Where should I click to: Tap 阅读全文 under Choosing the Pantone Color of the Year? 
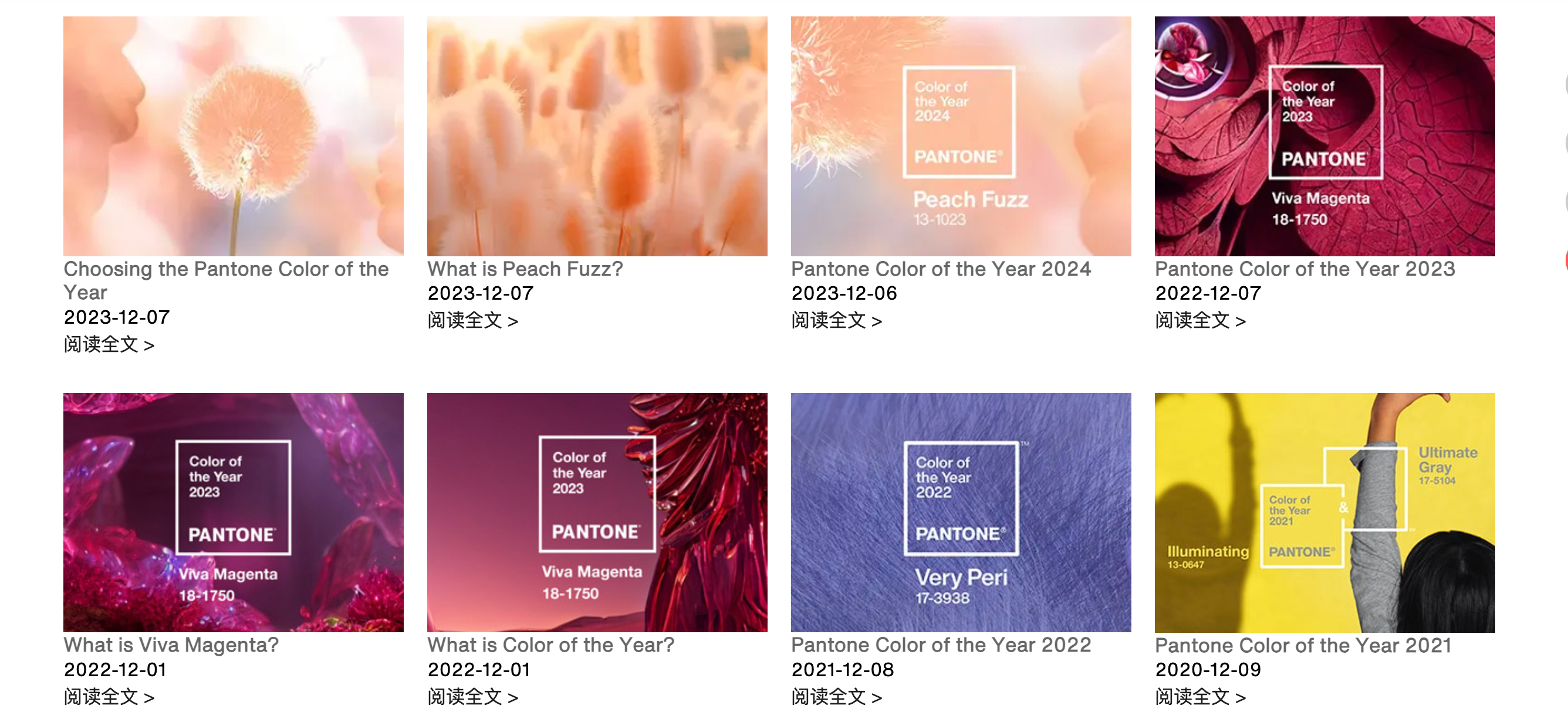[x=109, y=344]
